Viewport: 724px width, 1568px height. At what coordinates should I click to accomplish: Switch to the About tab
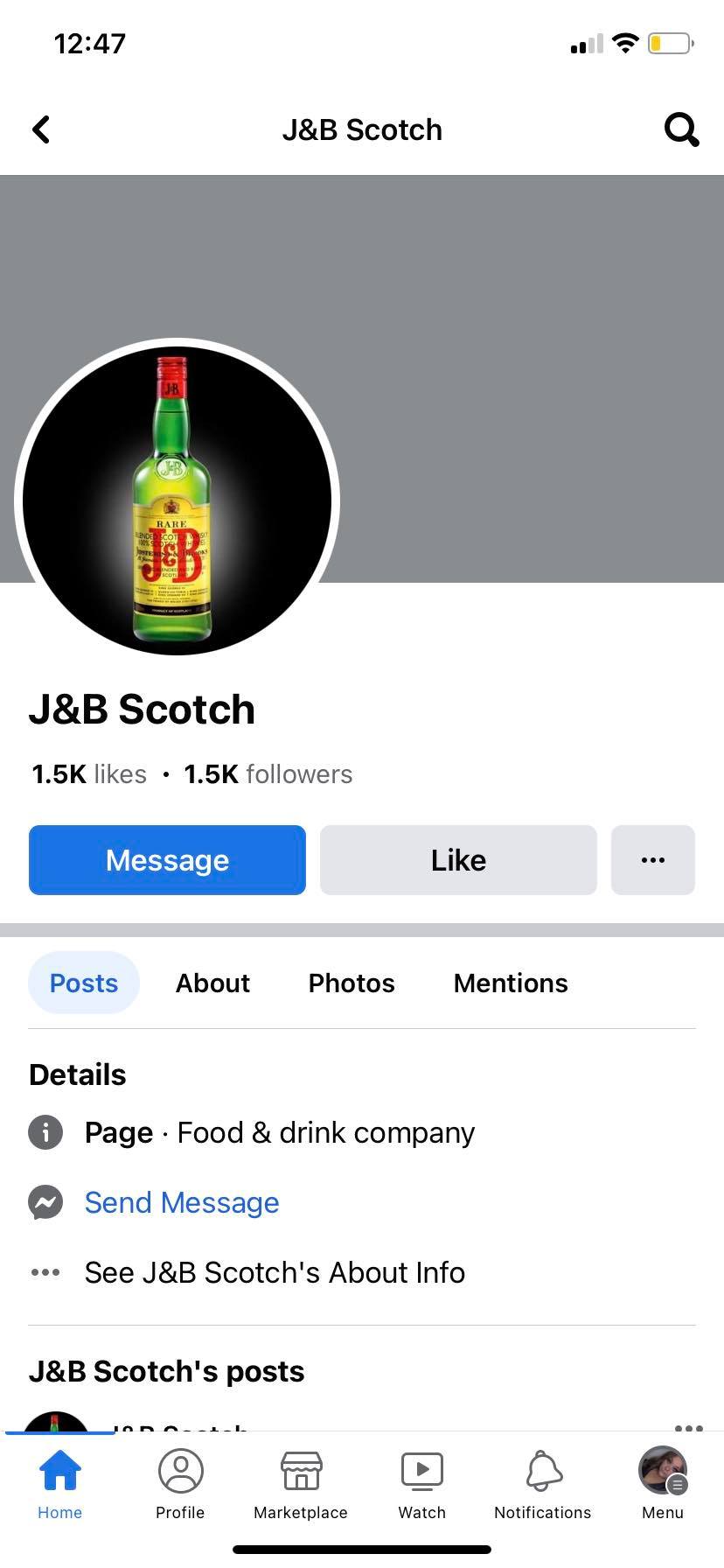point(212,983)
